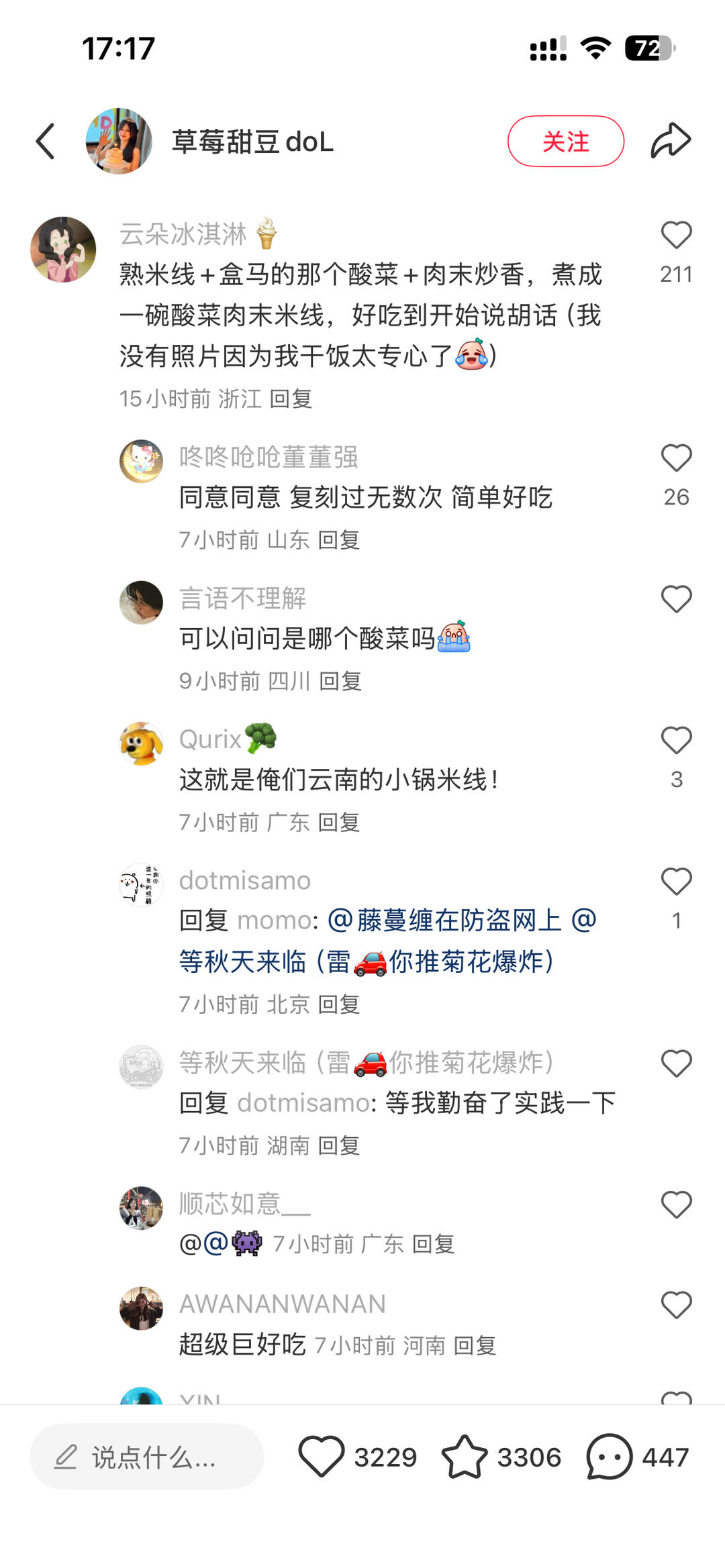Tap the 说点什么 comment field

[146, 1457]
